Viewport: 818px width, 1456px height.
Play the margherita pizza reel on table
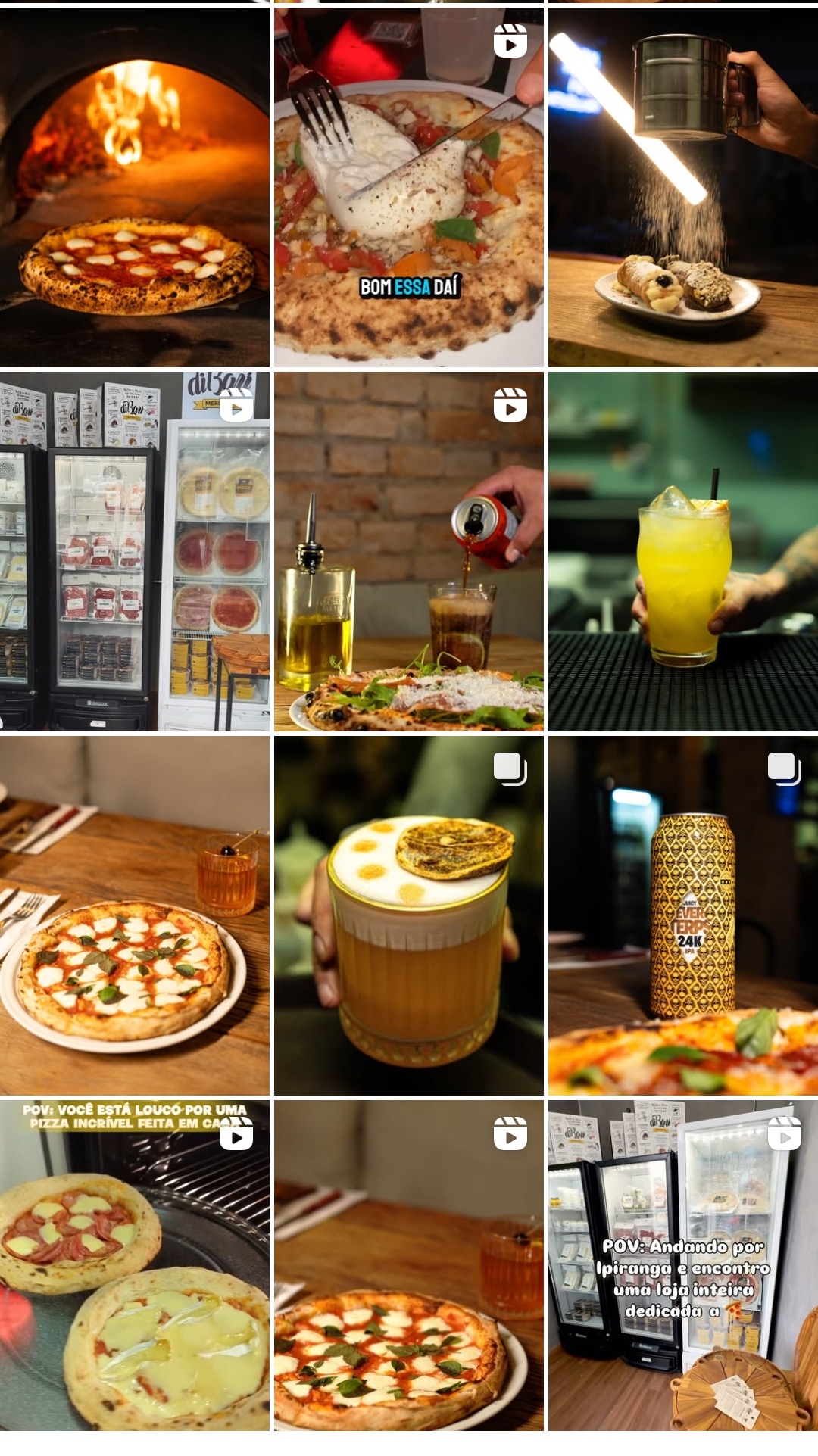pyautogui.click(x=409, y=1265)
